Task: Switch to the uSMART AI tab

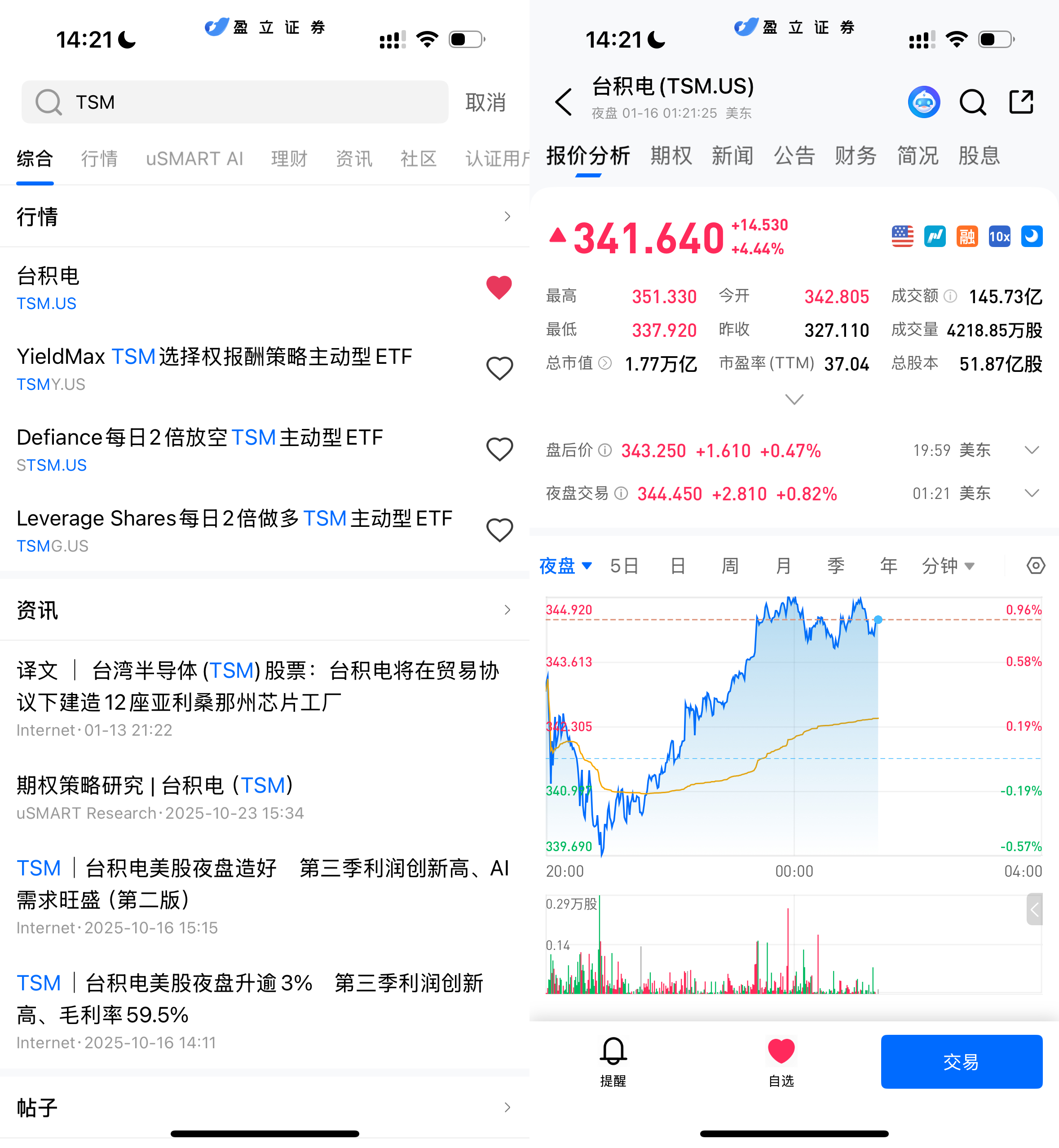Action: (x=194, y=158)
